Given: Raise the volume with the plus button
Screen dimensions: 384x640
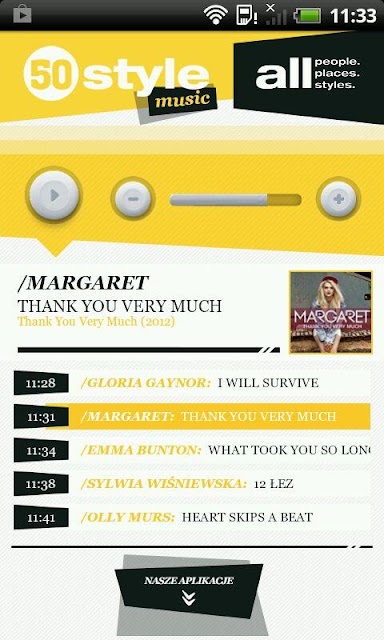Looking at the screenshot, I should [x=338, y=199].
